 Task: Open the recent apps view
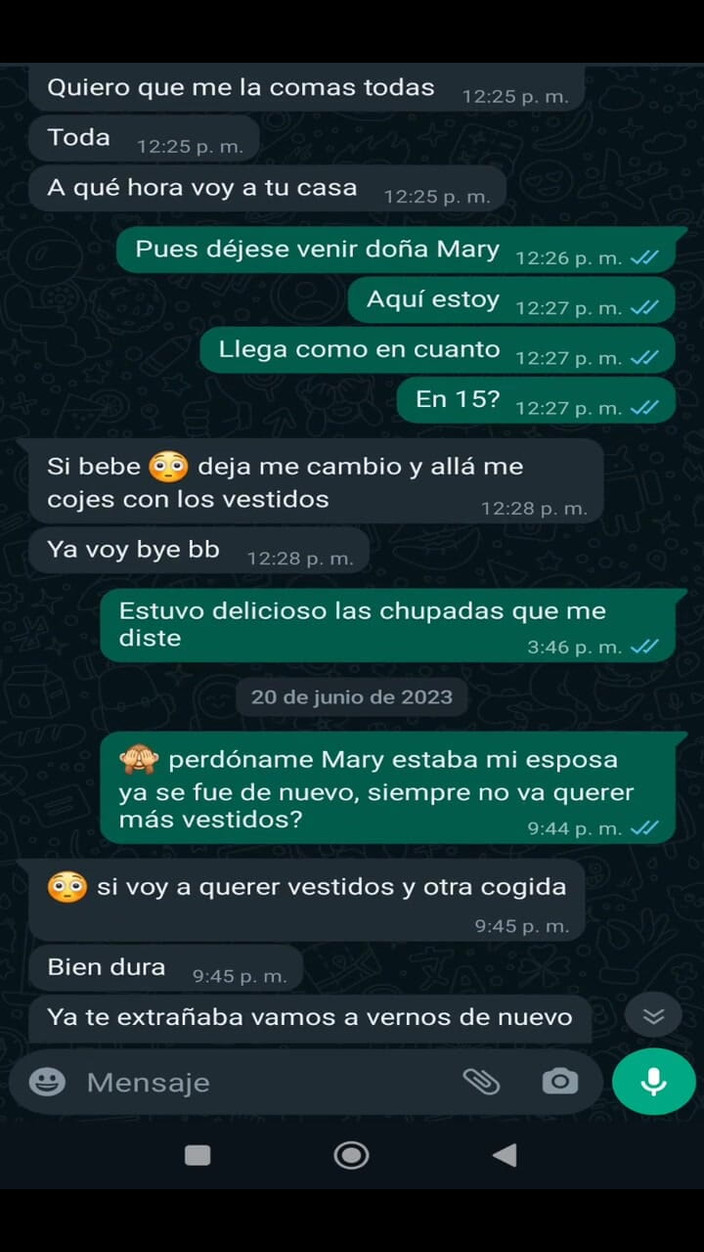pos(198,1156)
